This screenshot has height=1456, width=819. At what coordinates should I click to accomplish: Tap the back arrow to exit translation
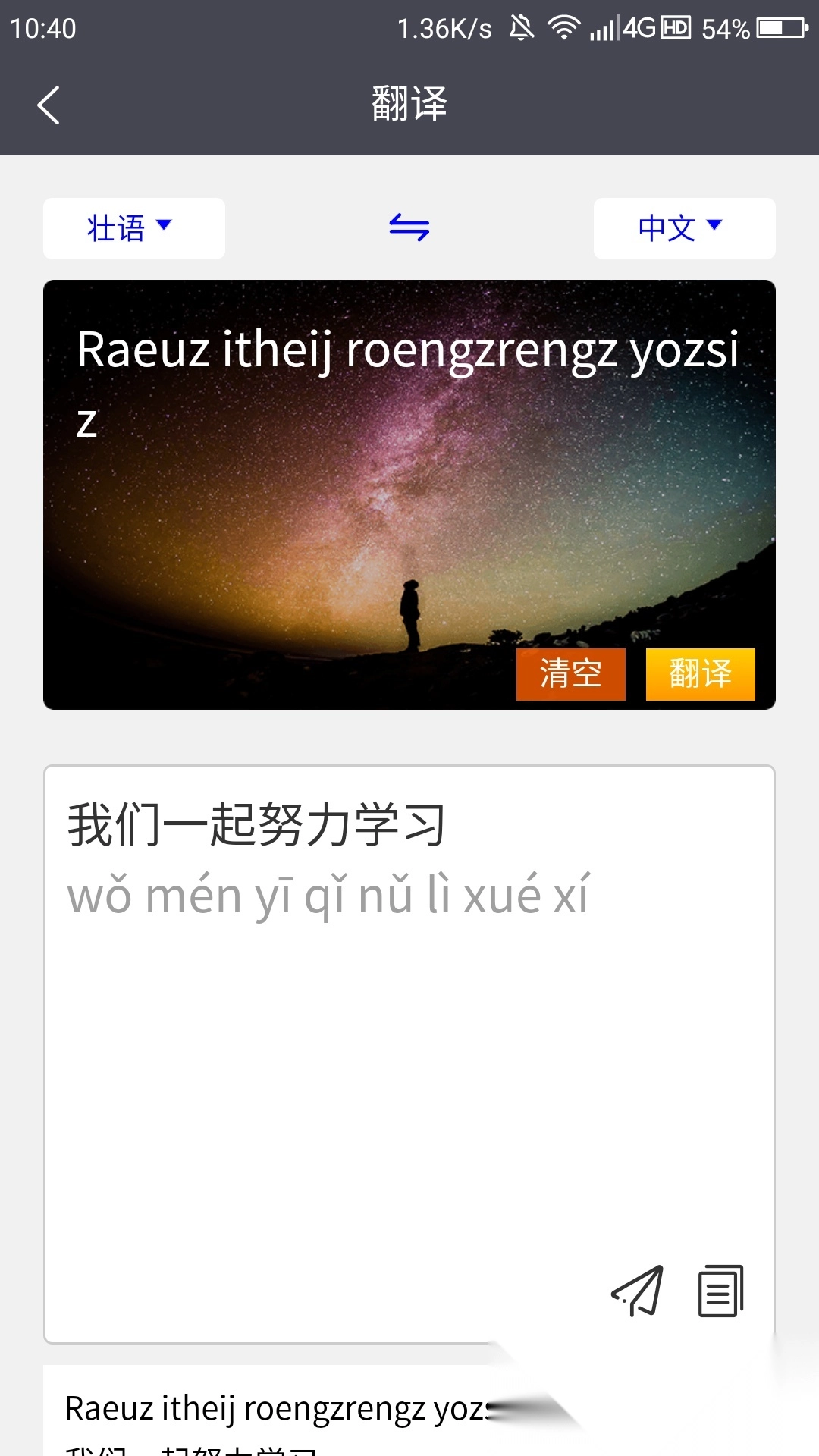(49, 104)
